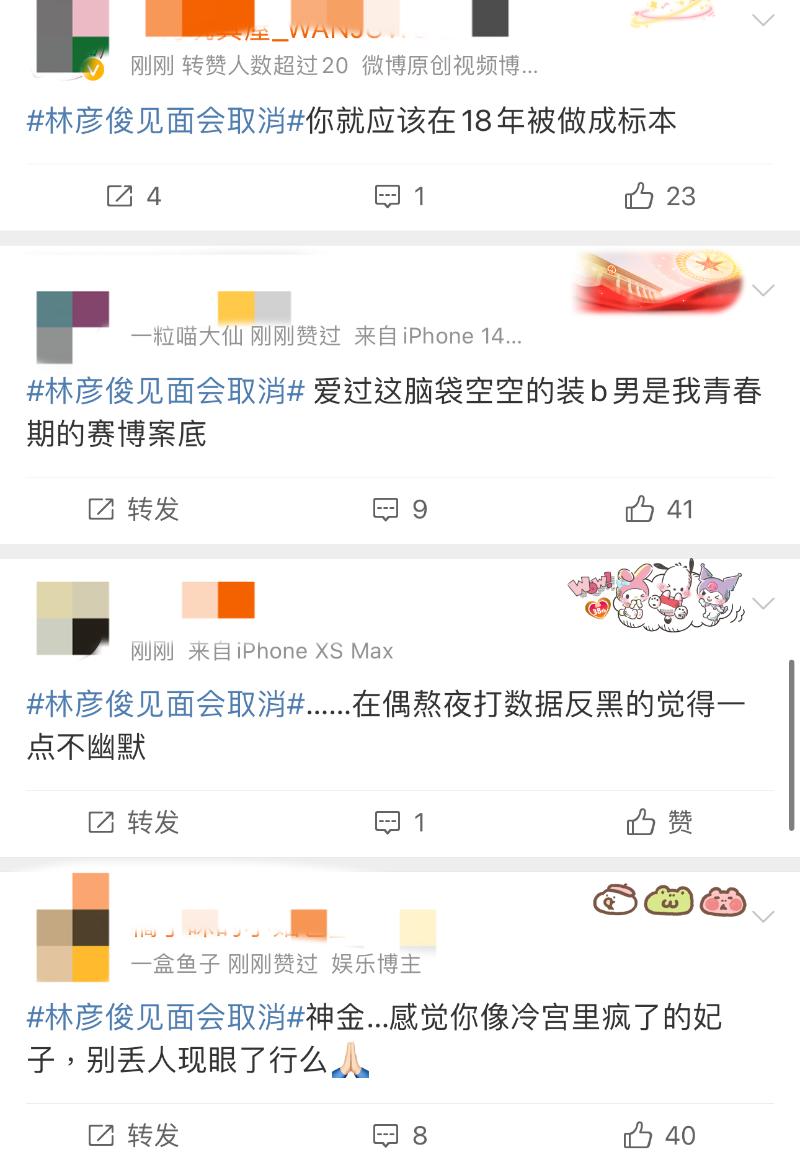800x1165 pixels.
Task: Like the post with 40 likes
Action: click(x=659, y=1135)
